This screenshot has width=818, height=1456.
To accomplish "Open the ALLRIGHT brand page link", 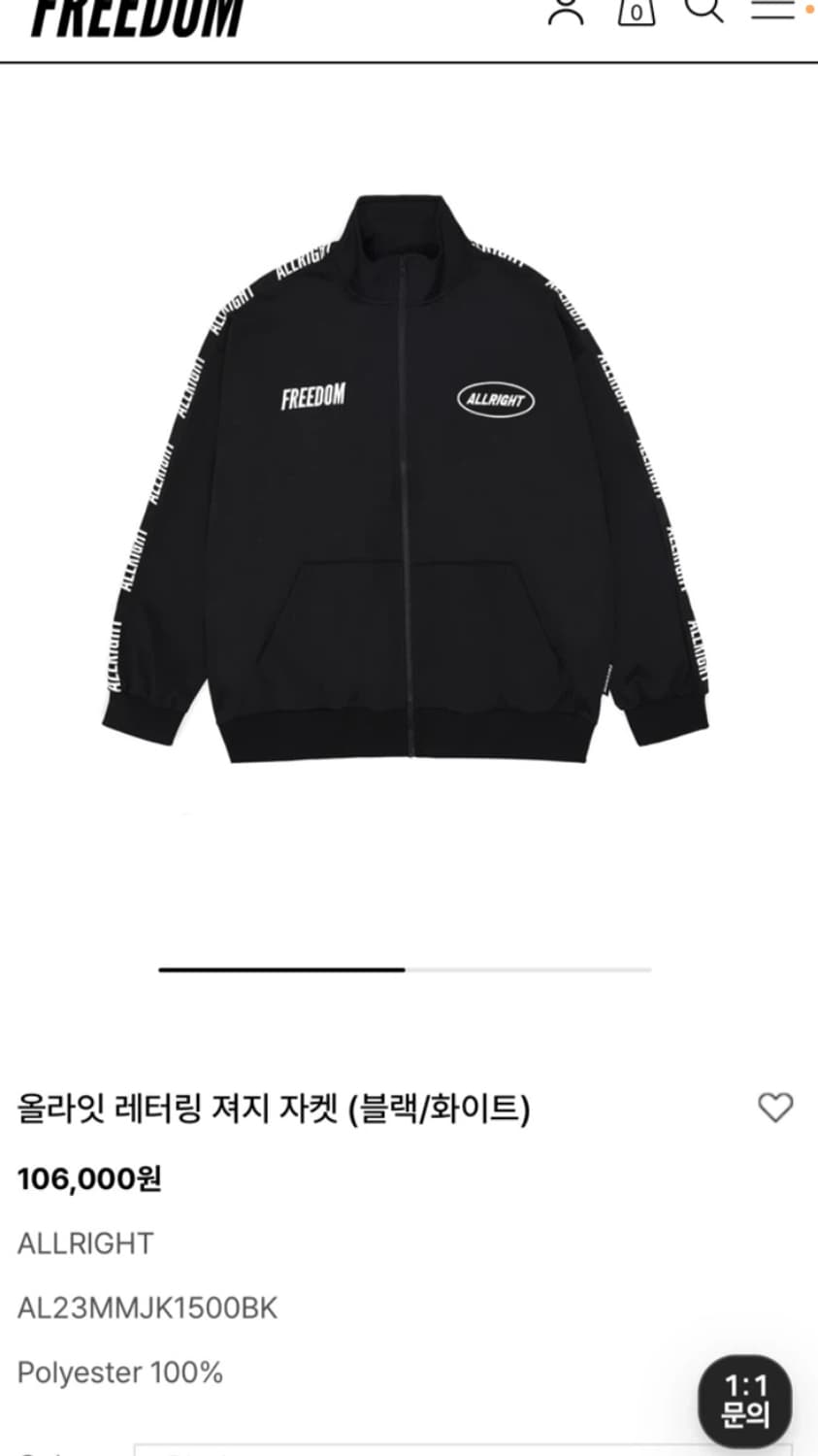I will coord(84,1242).
